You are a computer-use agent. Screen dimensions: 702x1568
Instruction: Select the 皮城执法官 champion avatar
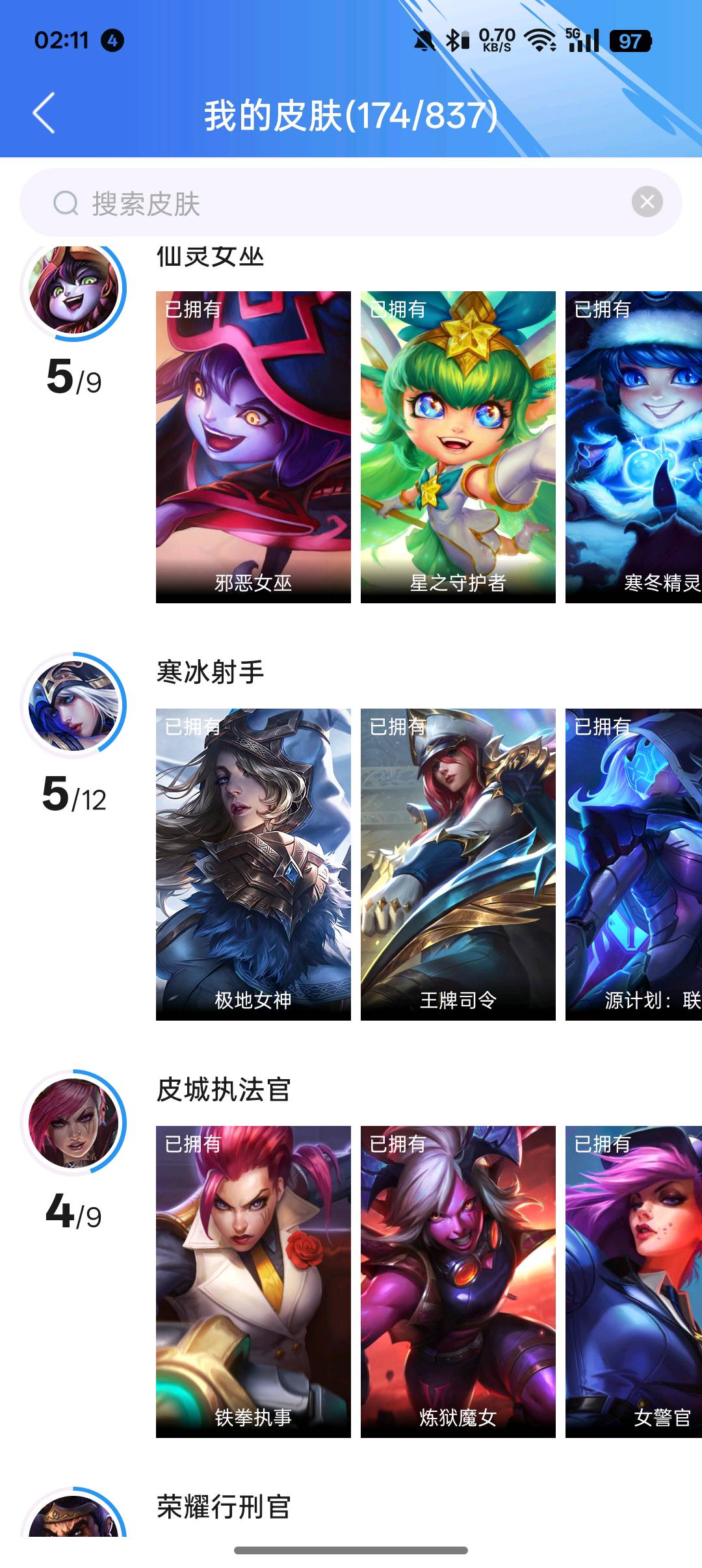[x=74, y=1123]
